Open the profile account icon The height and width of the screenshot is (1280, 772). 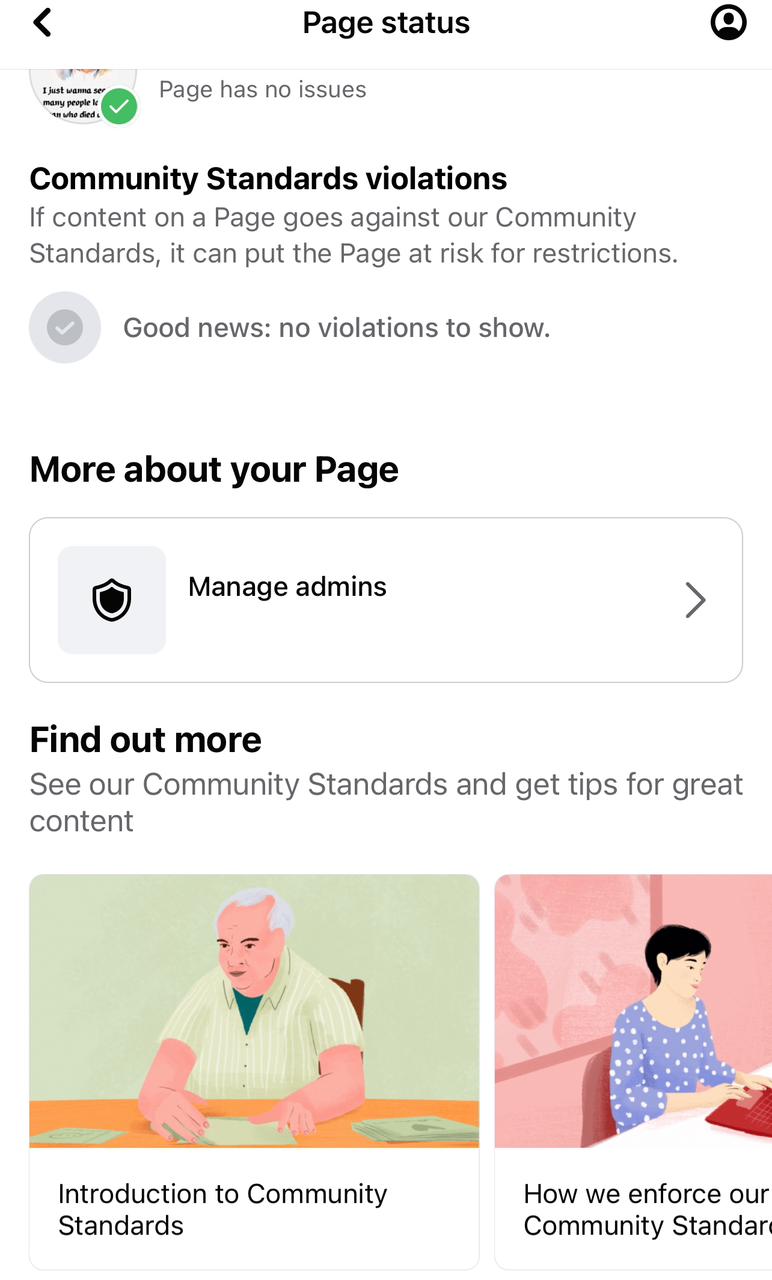tap(728, 22)
